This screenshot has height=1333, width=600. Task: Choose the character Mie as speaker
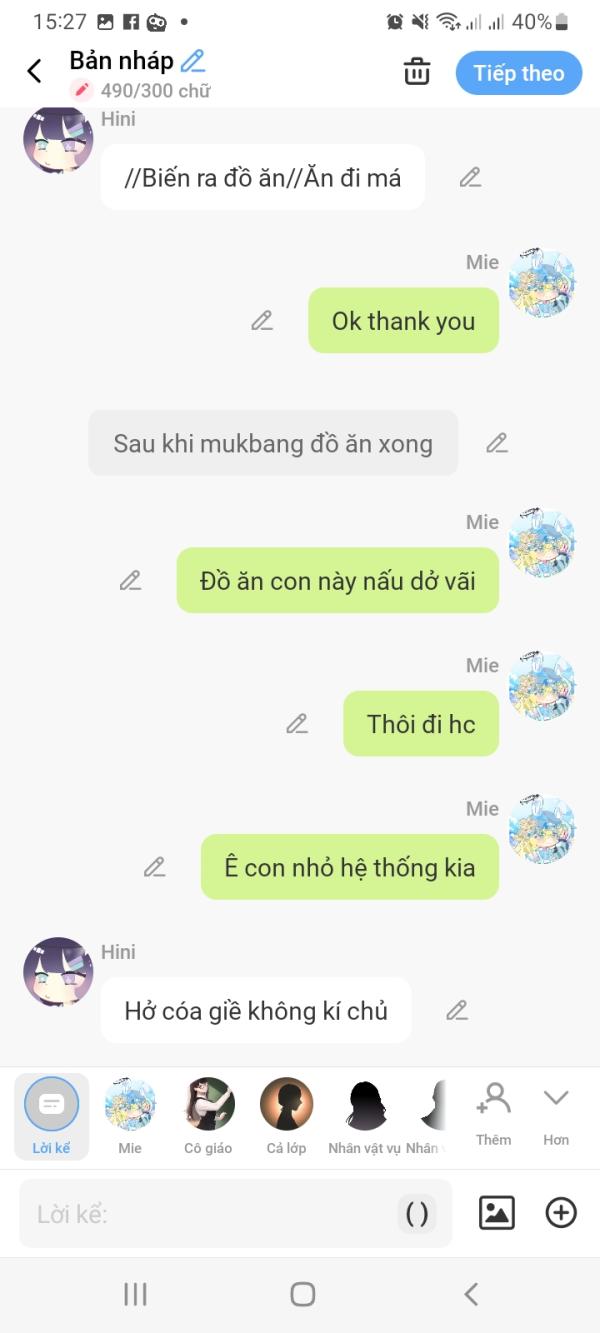coord(130,1116)
